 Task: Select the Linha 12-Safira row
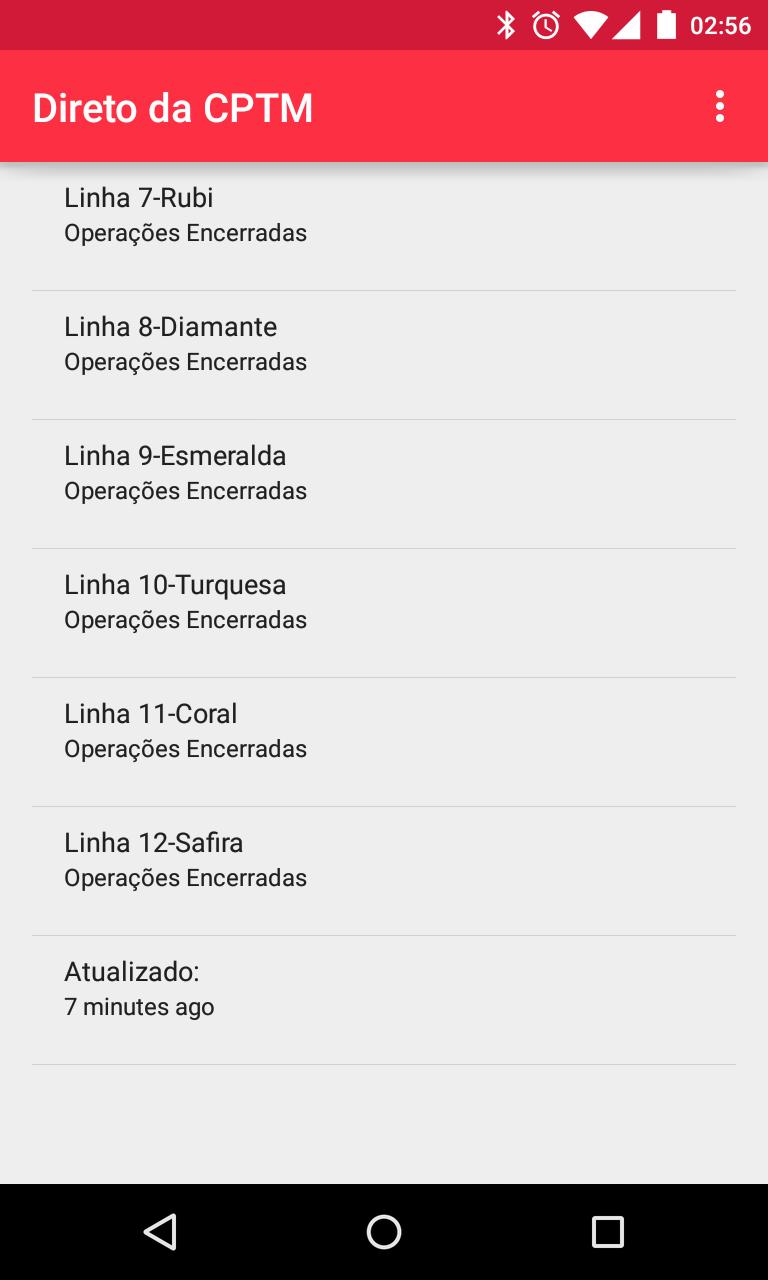pos(384,860)
